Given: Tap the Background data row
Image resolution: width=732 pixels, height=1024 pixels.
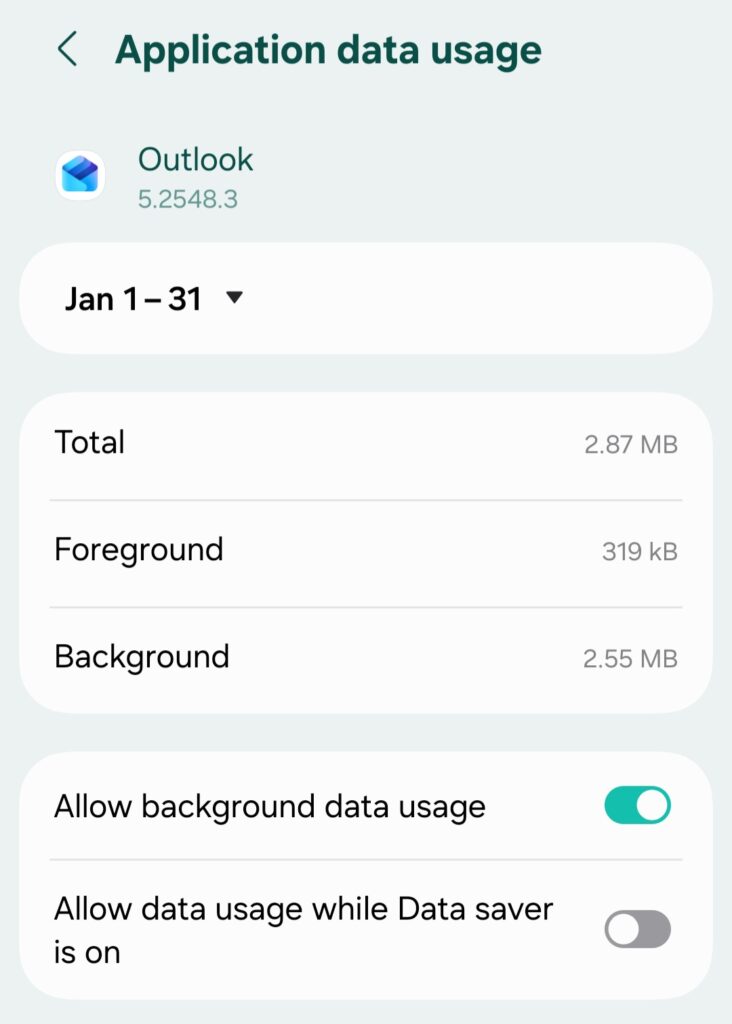Looking at the screenshot, I should (366, 657).
